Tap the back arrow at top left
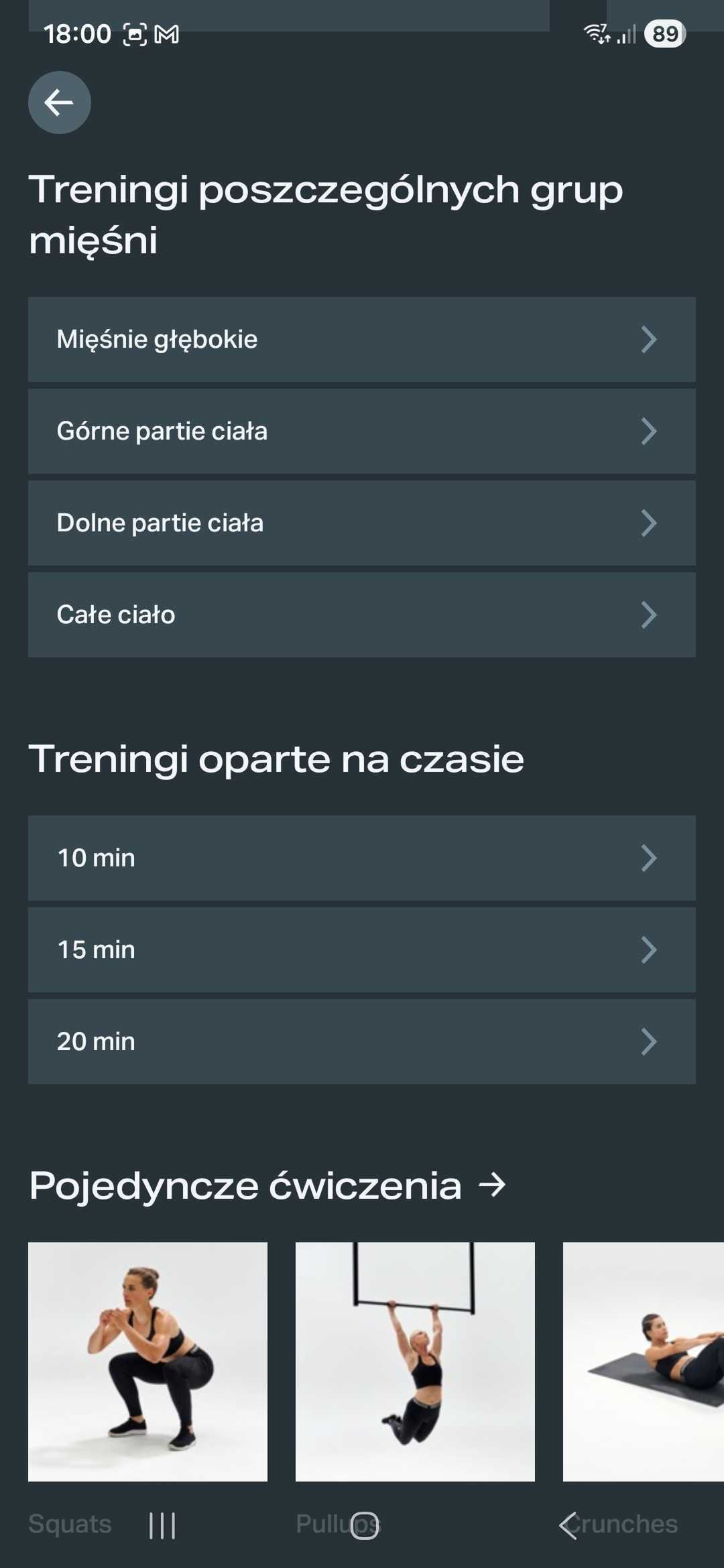 click(x=59, y=103)
